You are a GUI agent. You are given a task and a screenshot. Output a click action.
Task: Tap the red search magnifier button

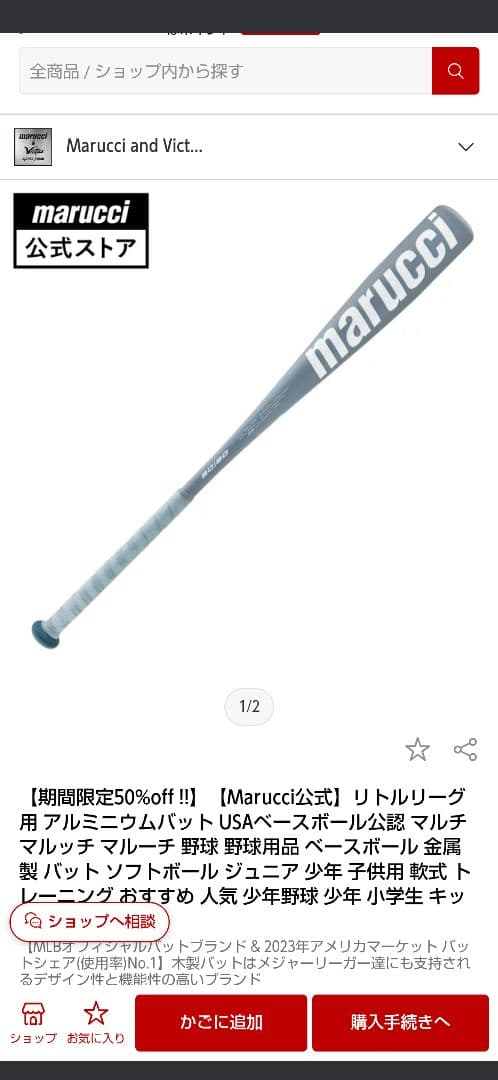[x=455, y=71]
